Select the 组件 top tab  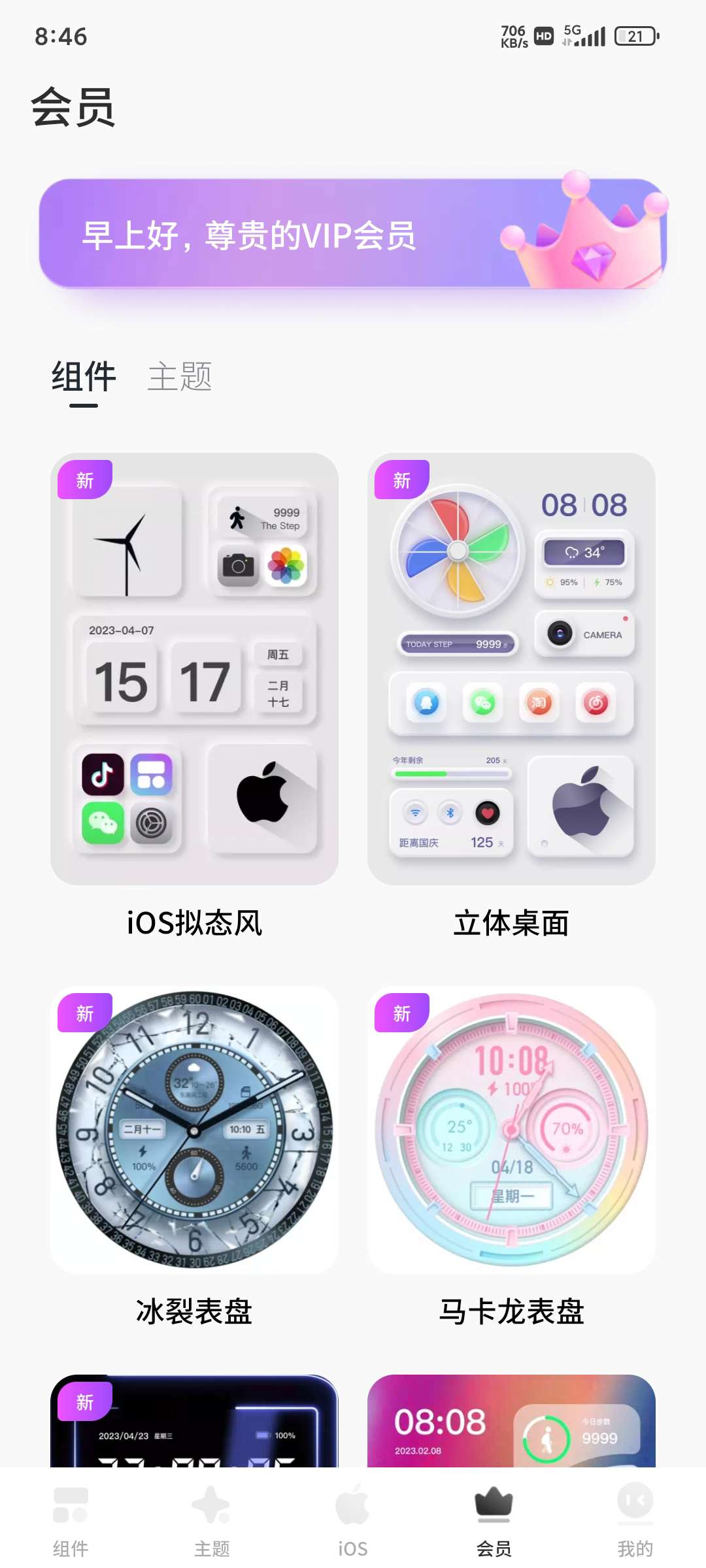(84, 377)
